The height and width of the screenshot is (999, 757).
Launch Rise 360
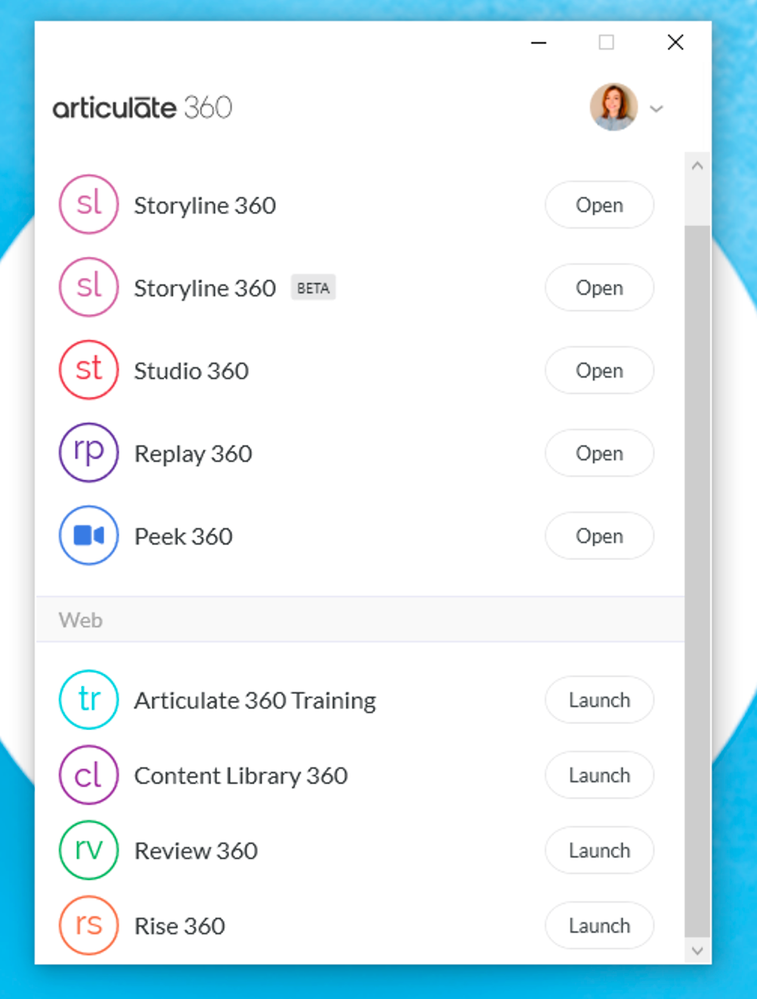[x=599, y=926]
